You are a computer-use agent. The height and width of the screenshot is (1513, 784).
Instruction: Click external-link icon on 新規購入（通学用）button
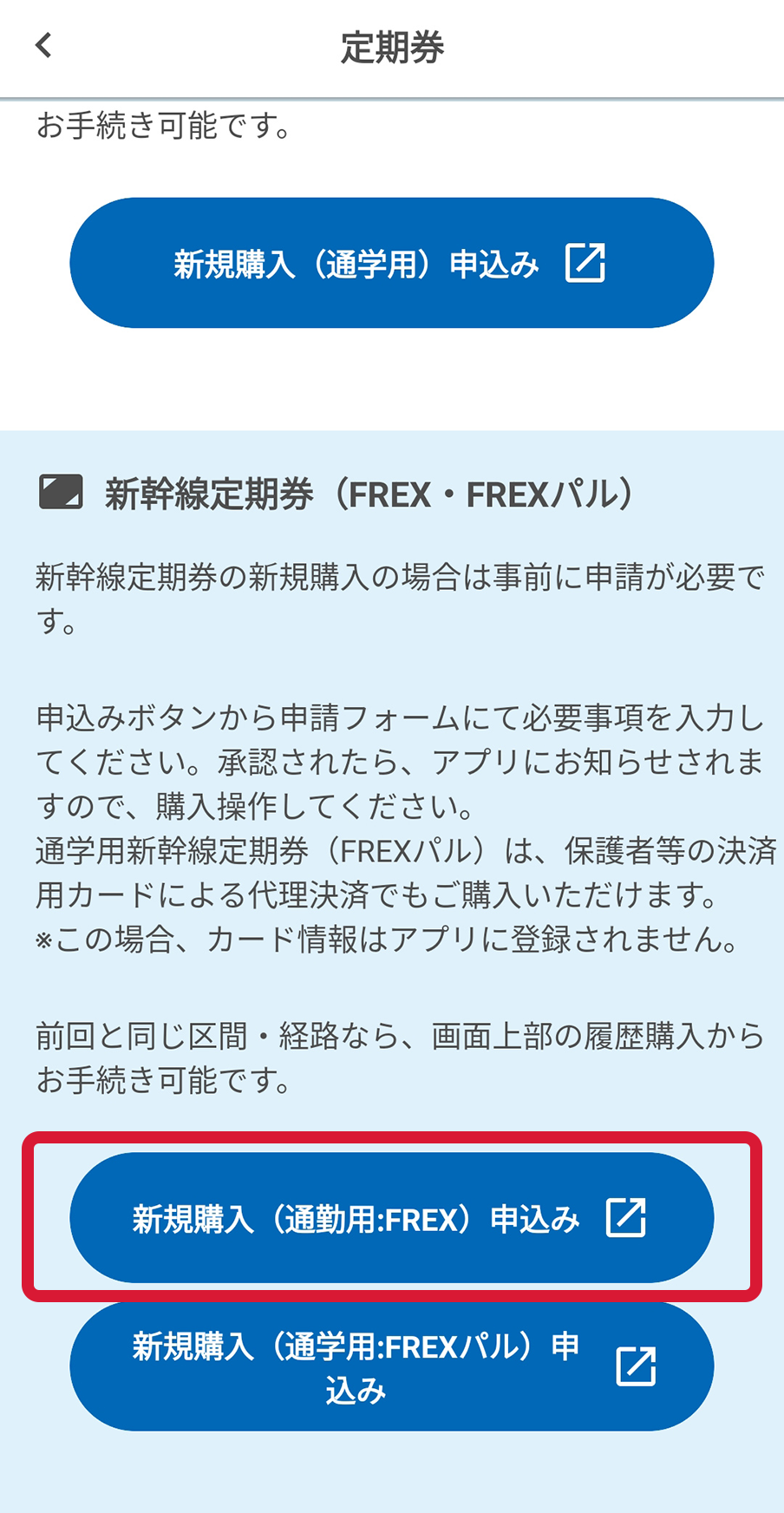coord(586,263)
